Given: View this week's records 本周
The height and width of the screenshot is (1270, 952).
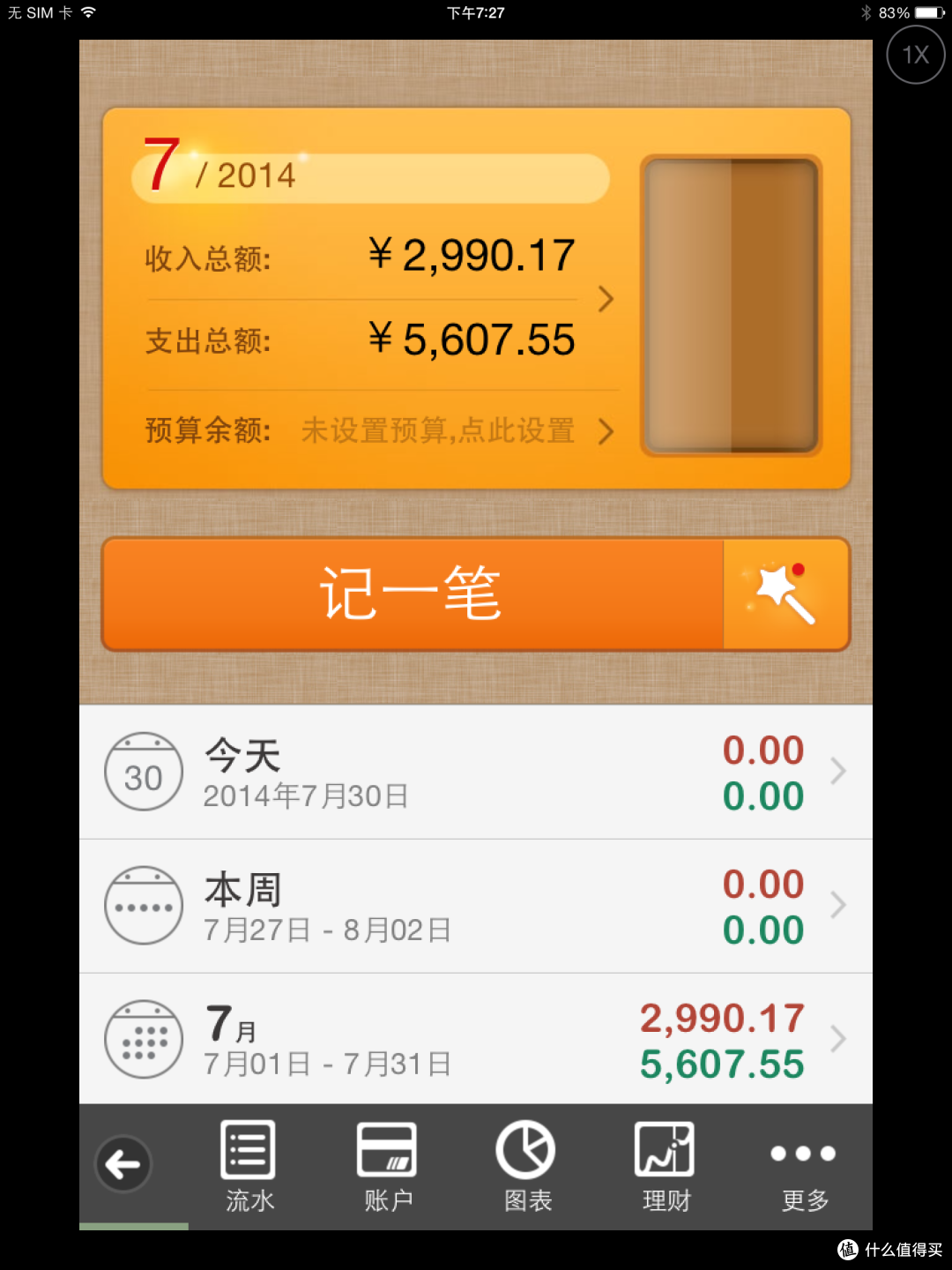Looking at the screenshot, I should point(476,907).
